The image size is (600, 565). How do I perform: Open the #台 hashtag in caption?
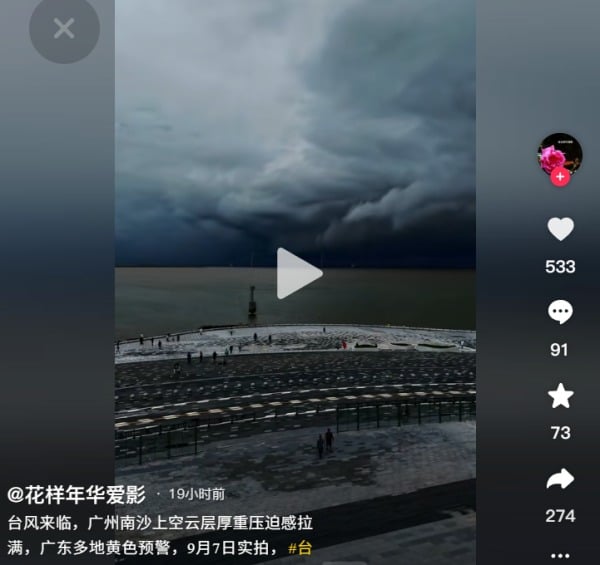tap(300, 547)
